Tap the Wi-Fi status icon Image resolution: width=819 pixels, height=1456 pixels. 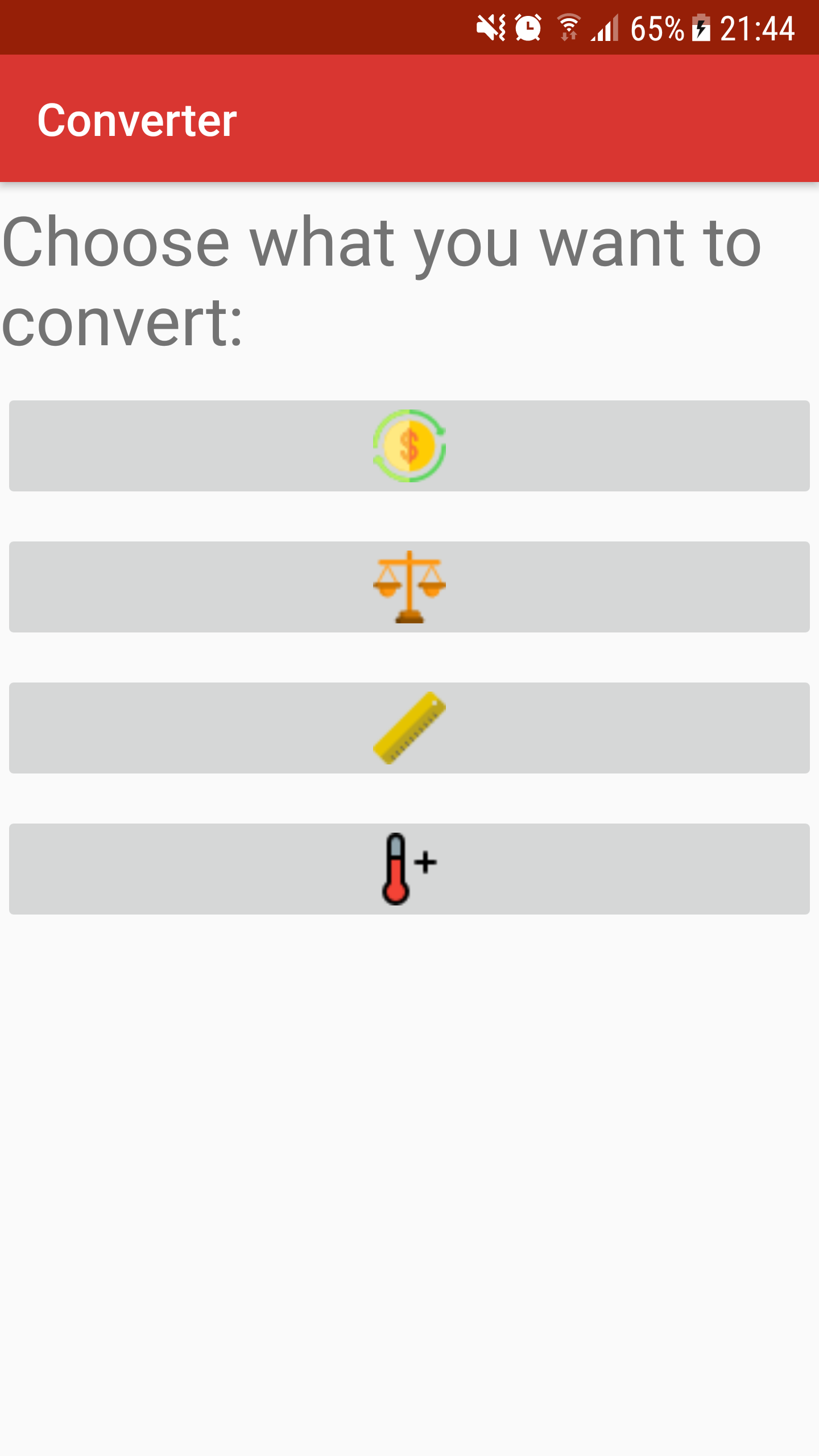pyautogui.click(x=568, y=24)
